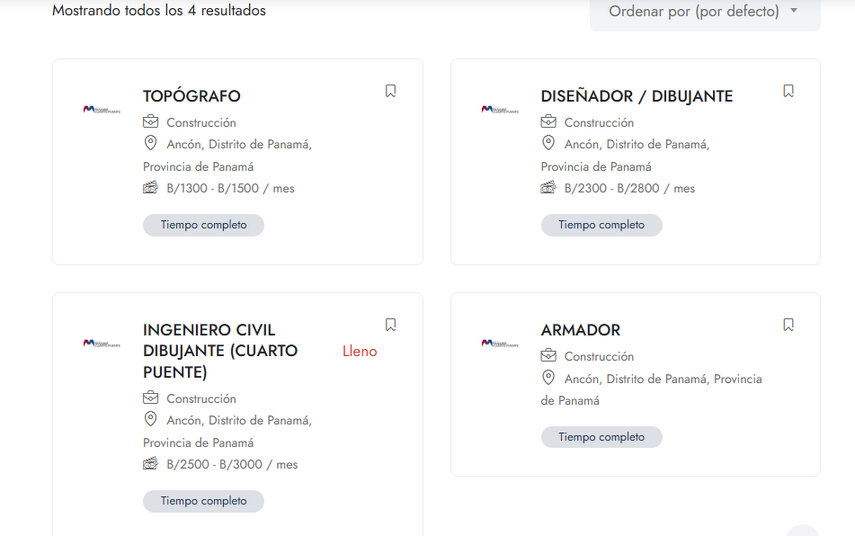The width and height of the screenshot is (855, 536).
Task: Tap Tiempo completo chip on TOPÓGRAFO card
Action: coord(203,225)
